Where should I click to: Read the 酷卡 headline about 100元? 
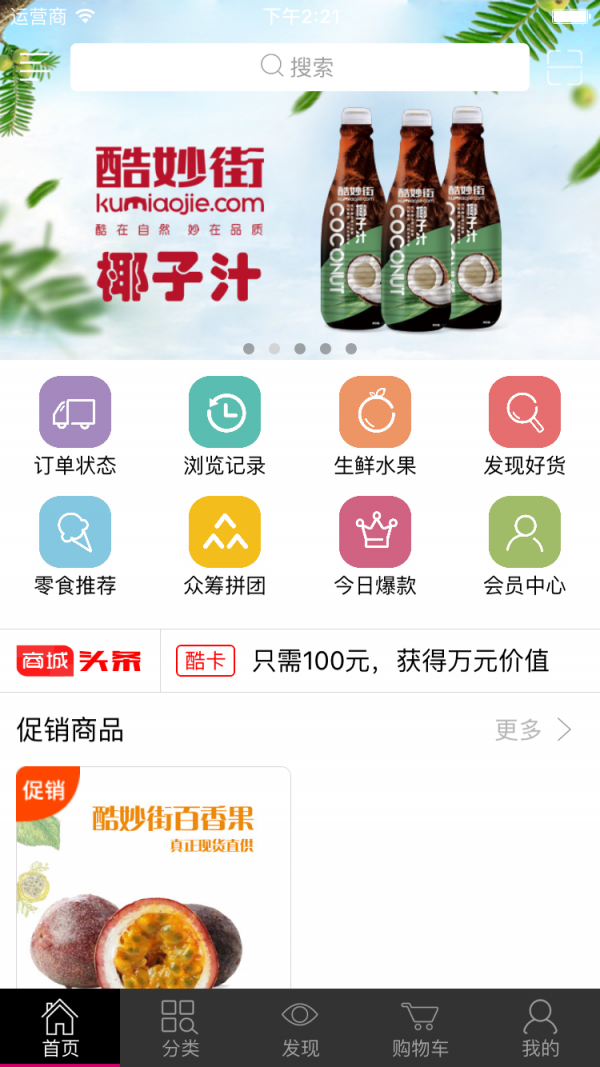tap(400, 661)
